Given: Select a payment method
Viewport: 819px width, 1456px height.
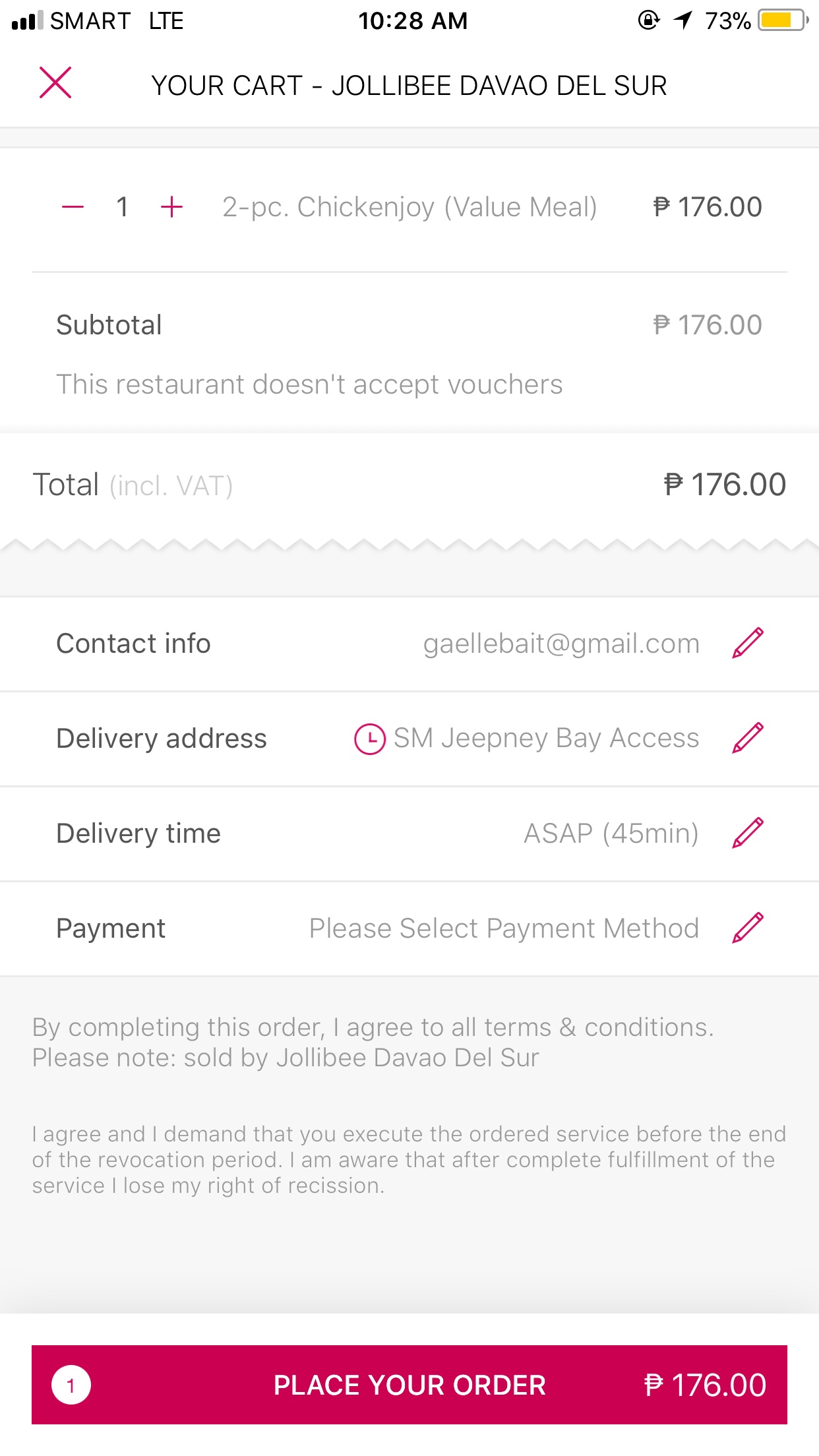Looking at the screenshot, I should [x=747, y=928].
